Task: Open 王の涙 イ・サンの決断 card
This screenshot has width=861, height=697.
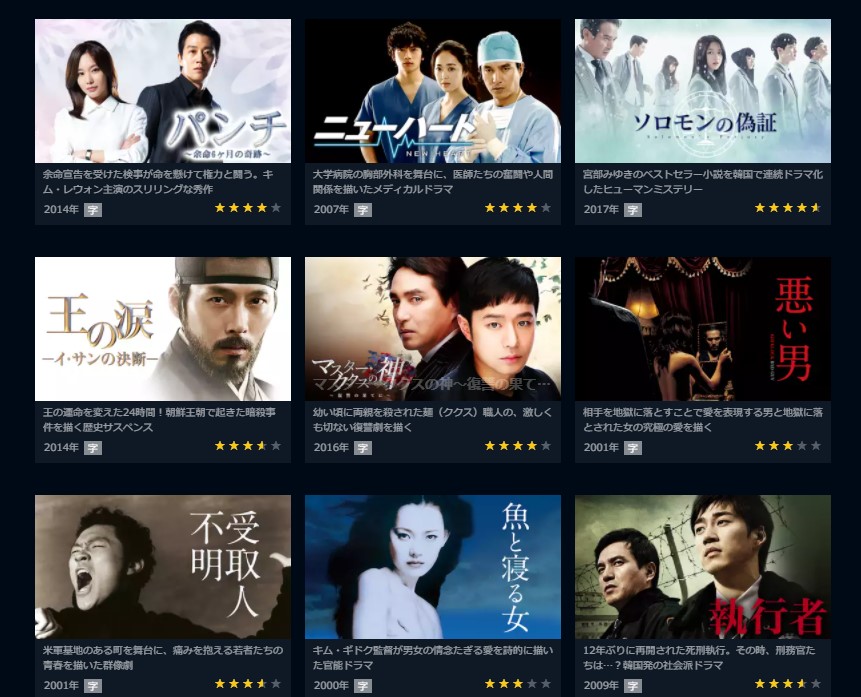Action: click(163, 329)
